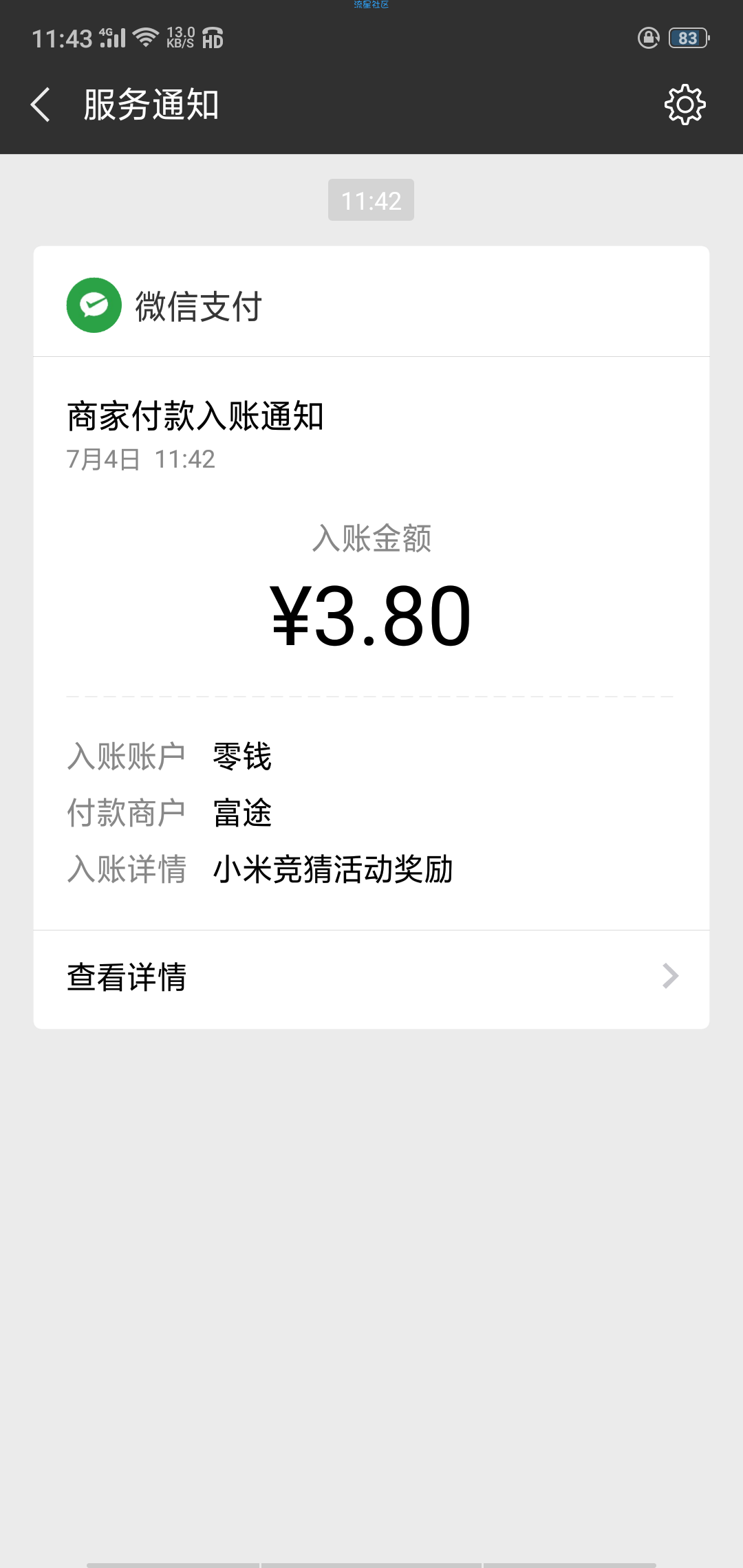
Task: Open the 微信支付 account header
Action: pos(371,302)
